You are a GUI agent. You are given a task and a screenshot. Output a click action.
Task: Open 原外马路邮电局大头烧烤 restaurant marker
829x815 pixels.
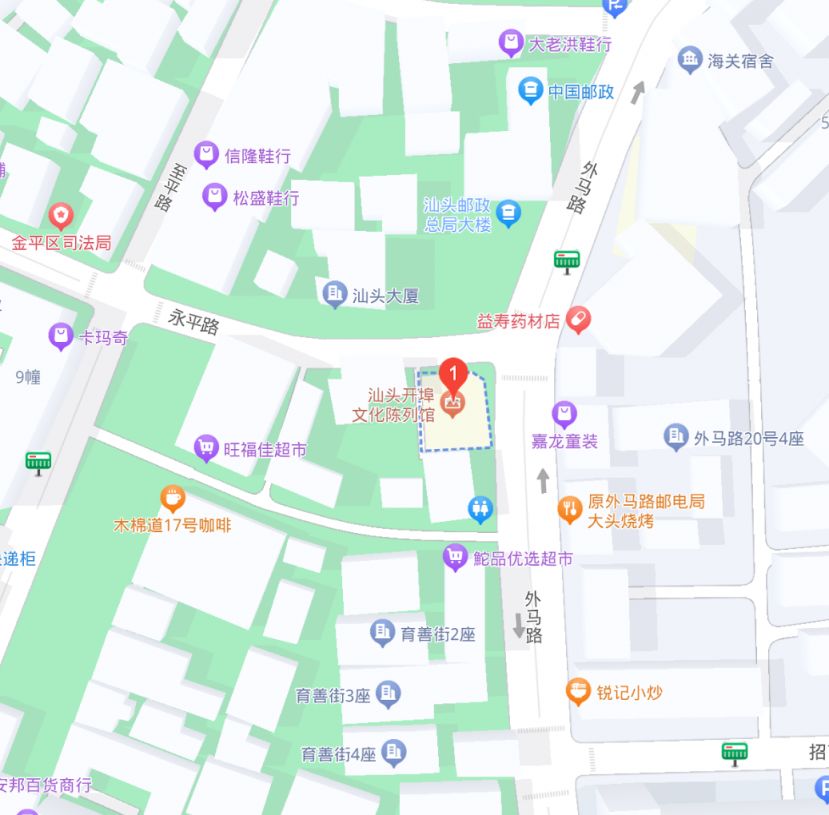(x=570, y=510)
